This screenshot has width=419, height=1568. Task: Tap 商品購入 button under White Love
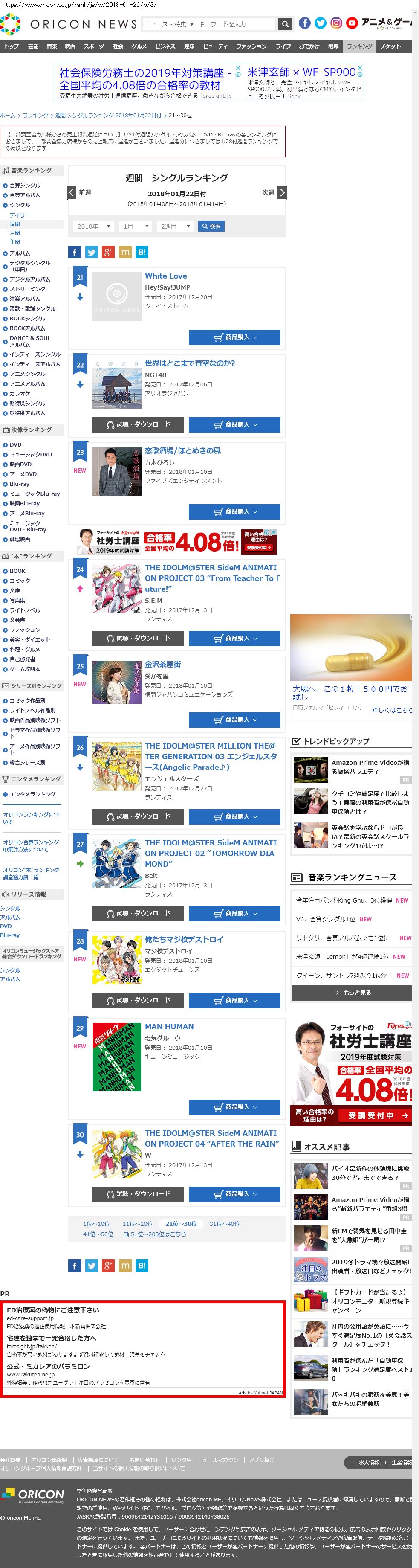pos(234,337)
